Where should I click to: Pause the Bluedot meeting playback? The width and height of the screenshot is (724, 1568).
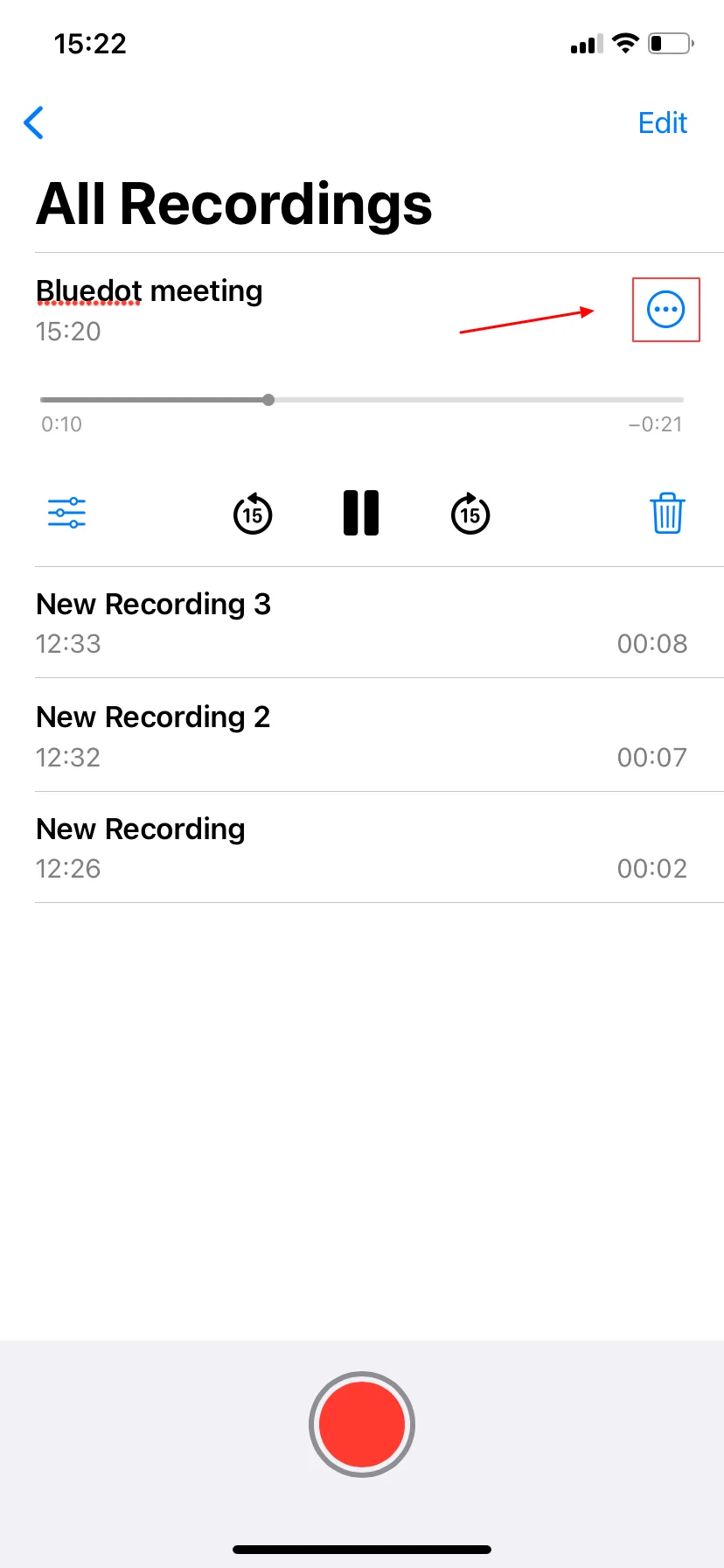pos(361,513)
